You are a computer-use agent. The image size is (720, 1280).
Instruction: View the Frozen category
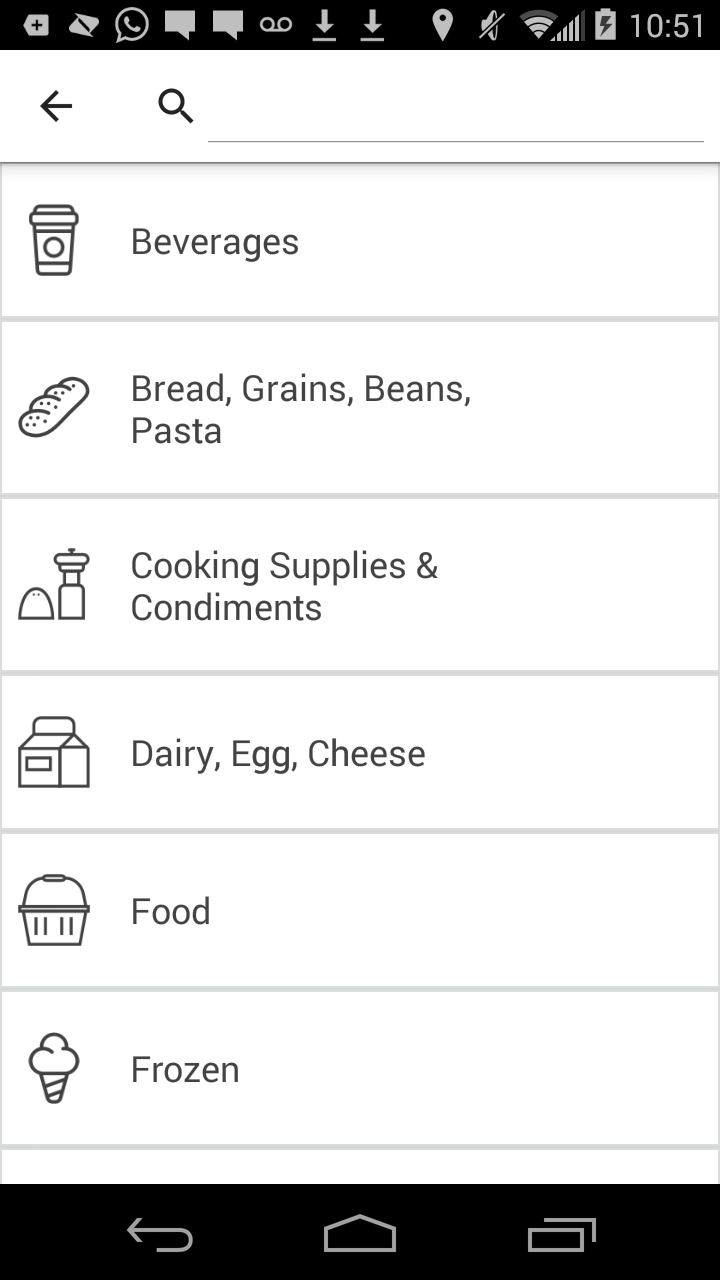(x=360, y=1069)
